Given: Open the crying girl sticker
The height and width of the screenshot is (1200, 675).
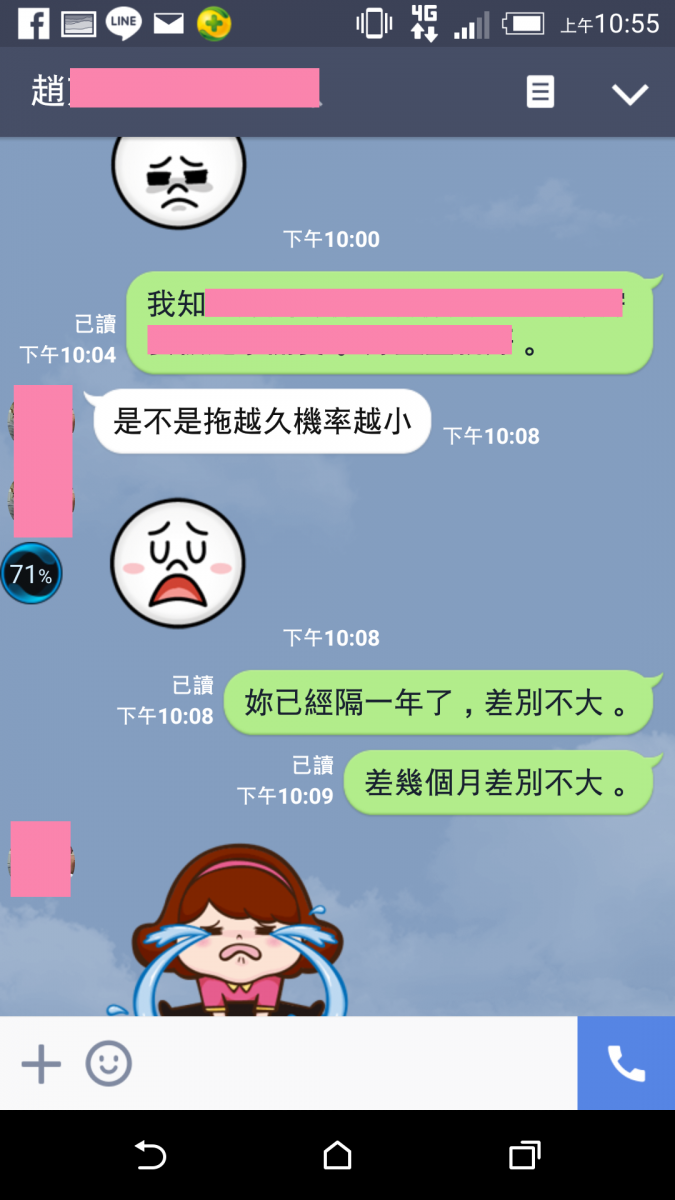Looking at the screenshot, I should tap(238, 930).
